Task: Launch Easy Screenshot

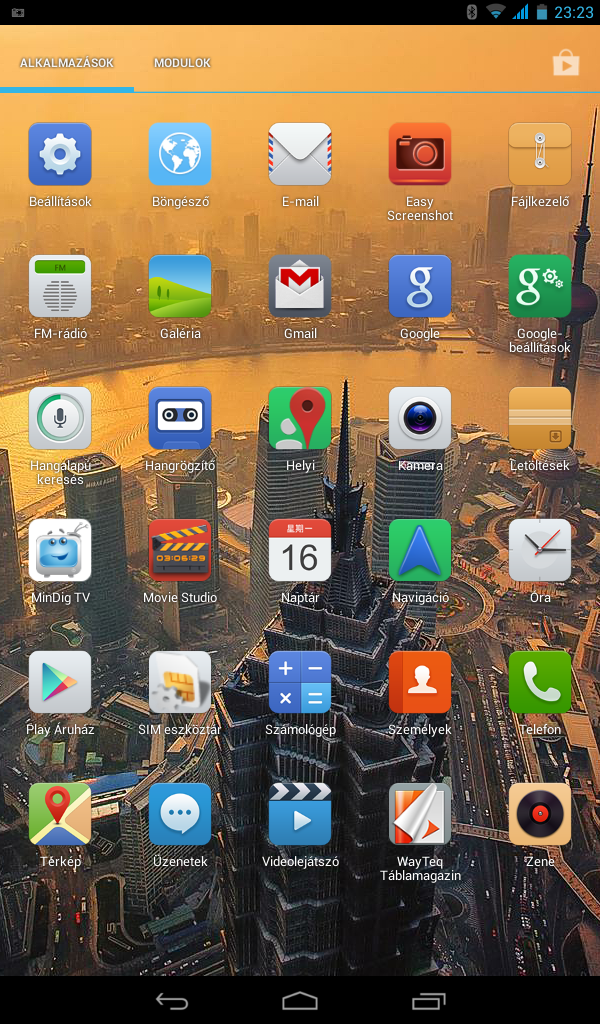Action: click(x=420, y=155)
